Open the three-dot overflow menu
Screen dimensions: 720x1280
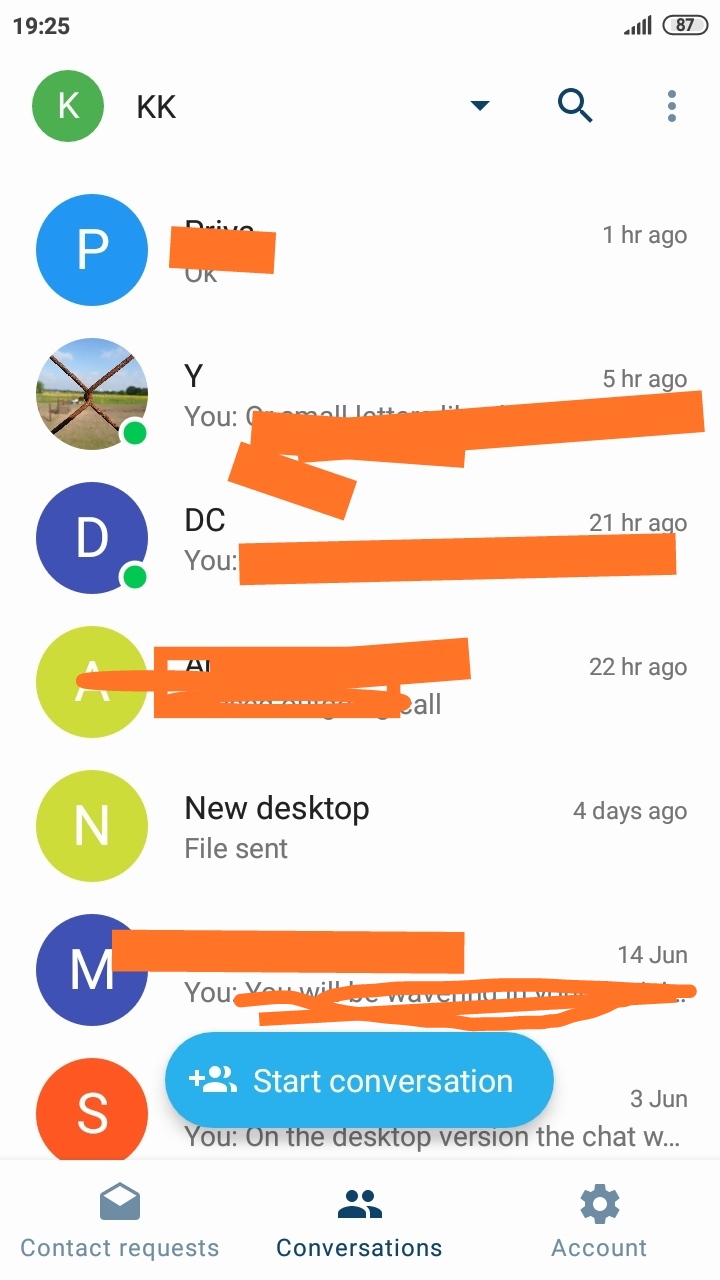[672, 105]
